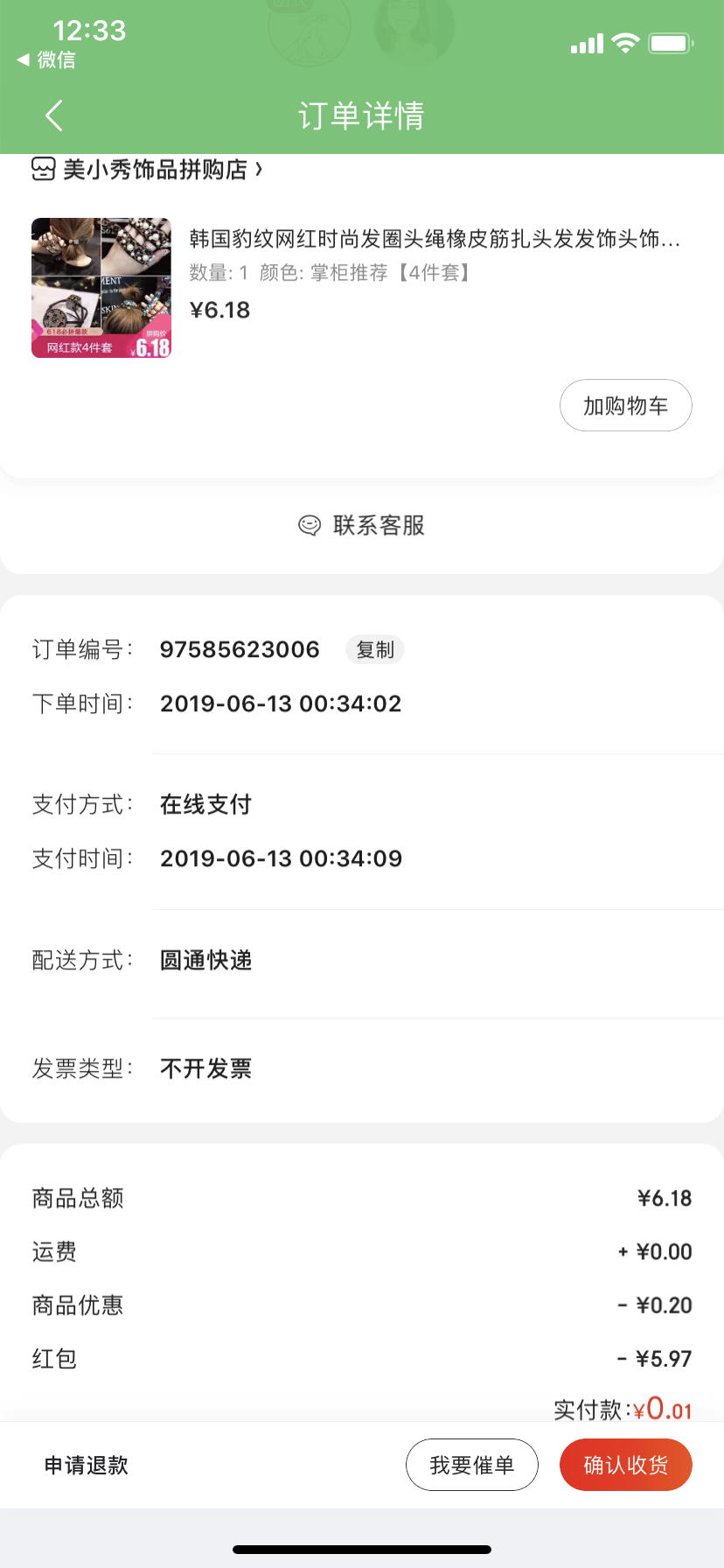The height and width of the screenshot is (1568, 724).
Task: Go back from the 订单详情 page
Action: (54, 115)
